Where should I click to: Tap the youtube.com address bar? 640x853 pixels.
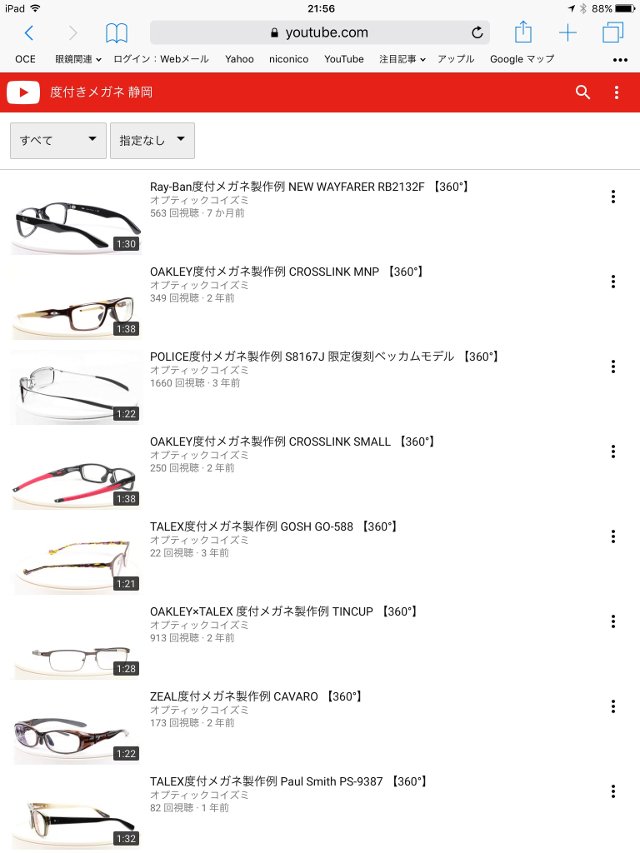pyautogui.click(x=319, y=33)
